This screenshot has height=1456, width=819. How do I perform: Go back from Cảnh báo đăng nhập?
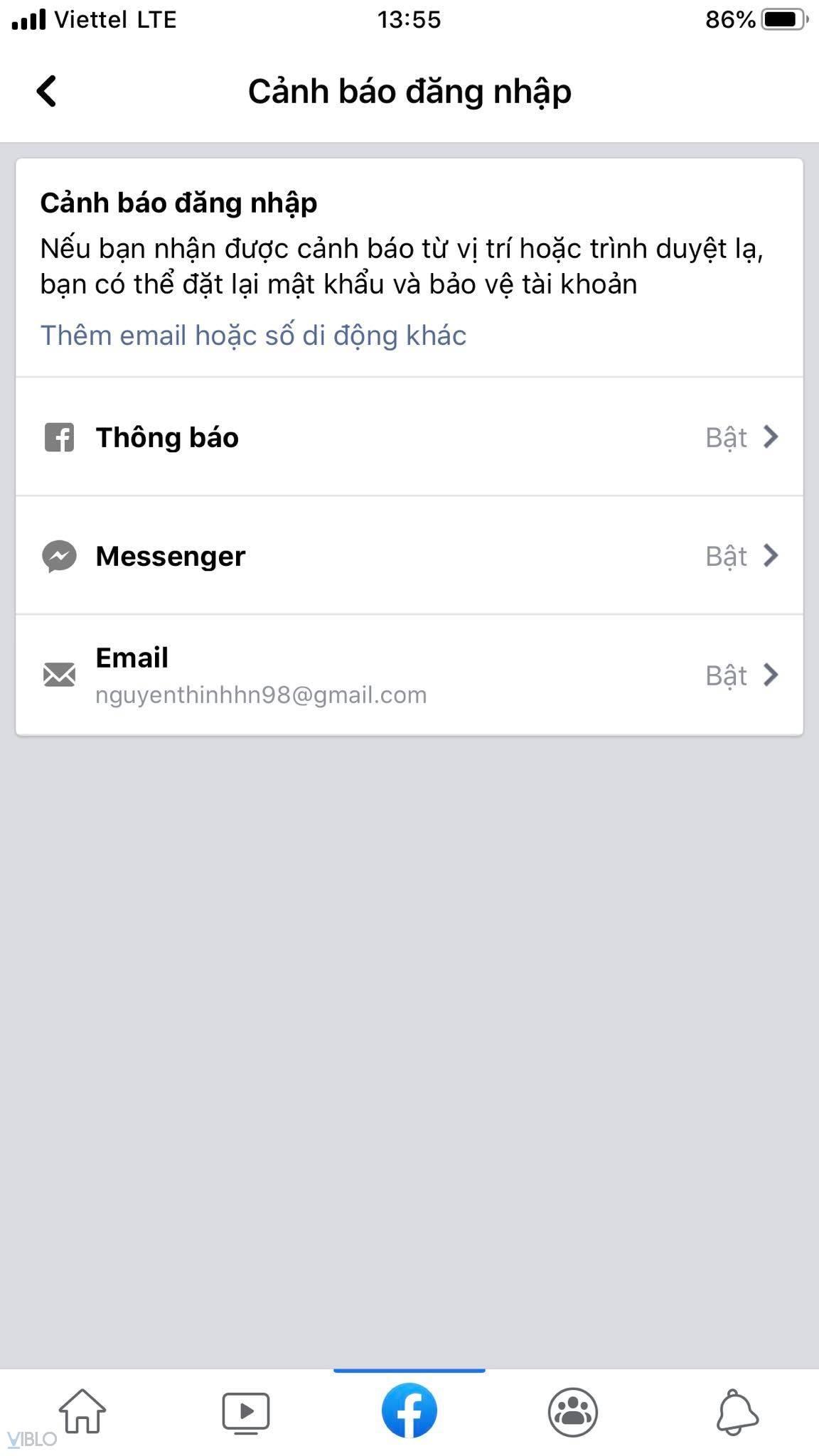(x=47, y=92)
